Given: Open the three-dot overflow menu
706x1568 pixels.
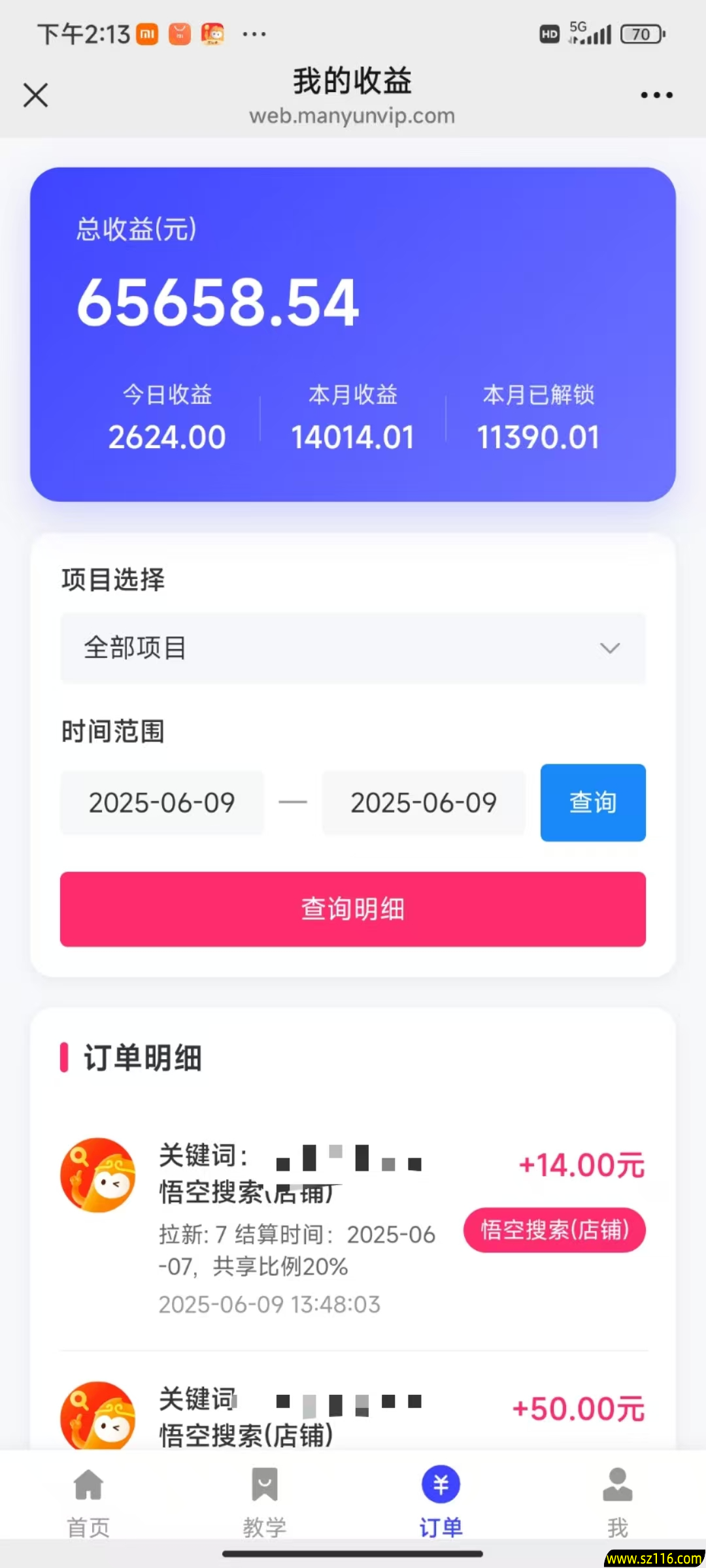Looking at the screenshot, I should coord(656,95).
